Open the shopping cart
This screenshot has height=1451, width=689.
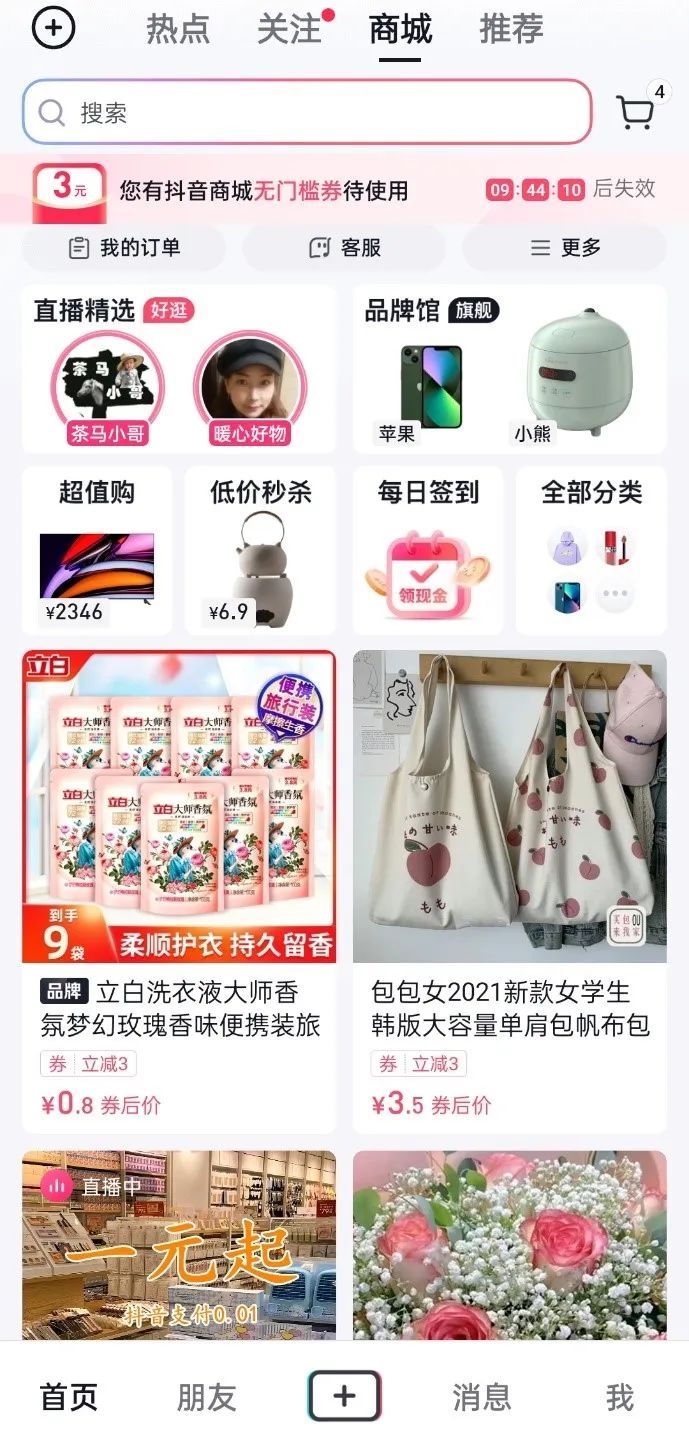[636, 112]
